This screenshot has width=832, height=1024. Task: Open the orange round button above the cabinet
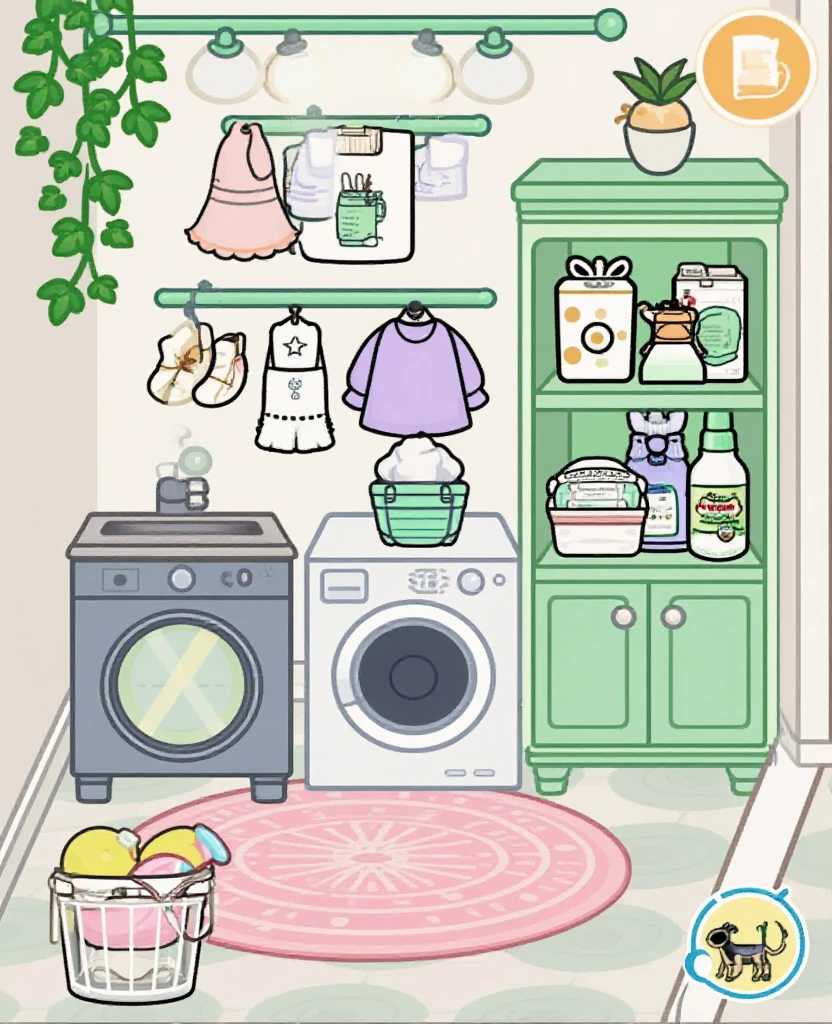(757, 67)
